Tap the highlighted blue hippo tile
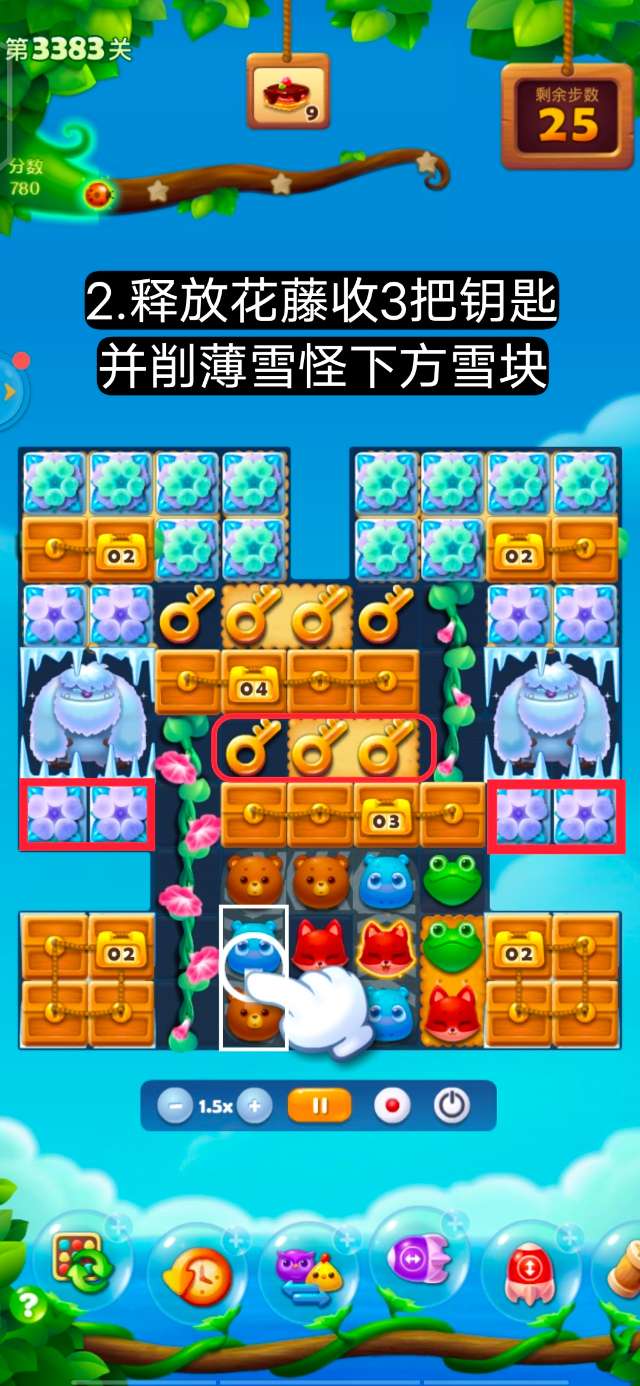This screenshot has width=640, height=1386. [252, 945]
